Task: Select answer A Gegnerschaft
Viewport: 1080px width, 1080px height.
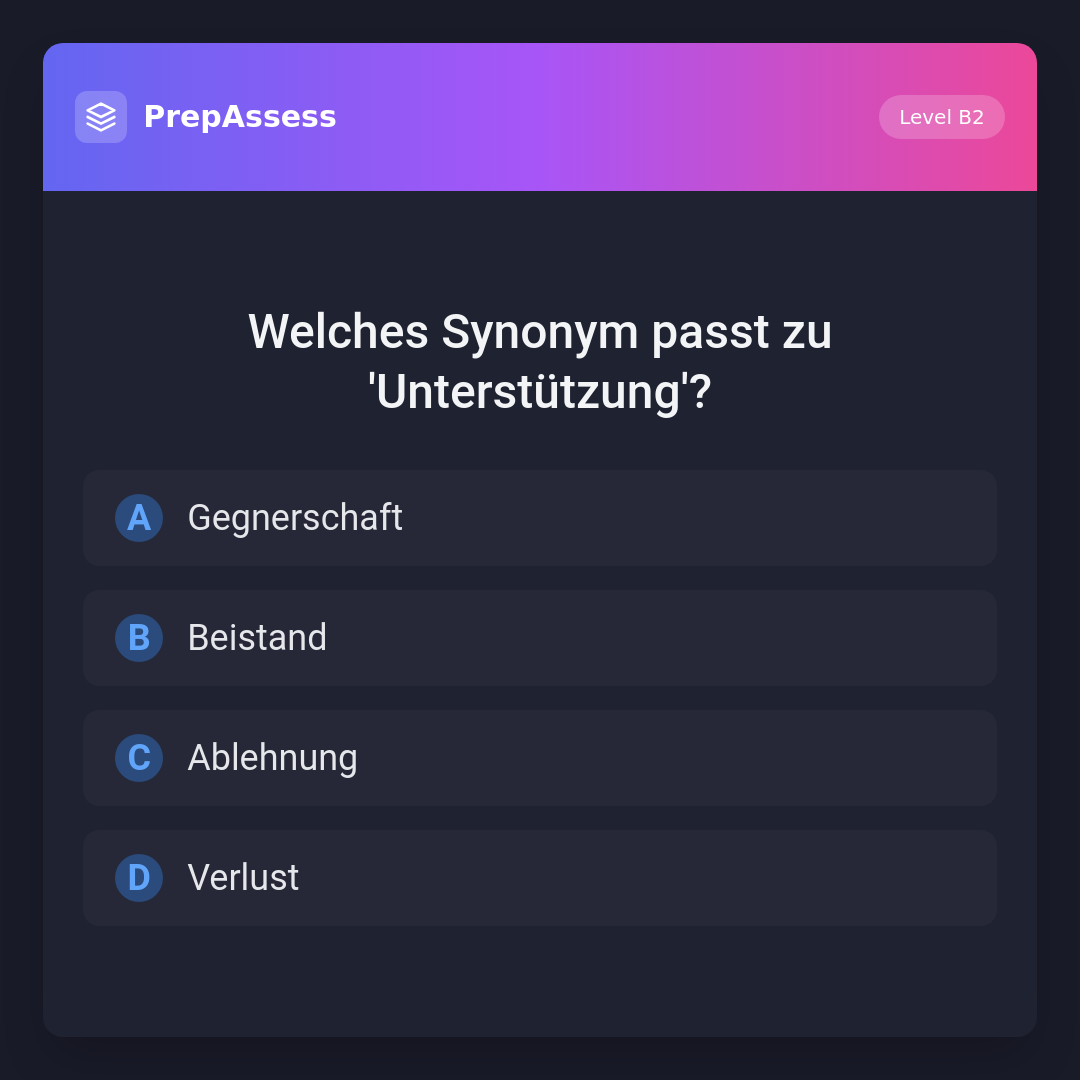Action: 540,518
